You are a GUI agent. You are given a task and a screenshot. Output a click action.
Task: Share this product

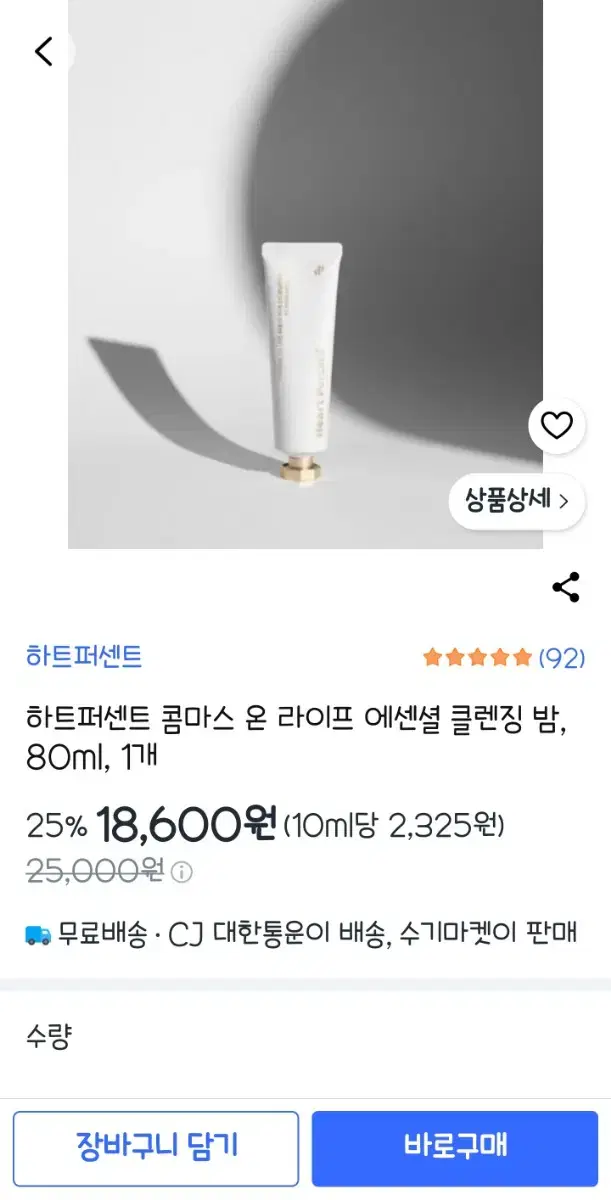coord(566,588)
